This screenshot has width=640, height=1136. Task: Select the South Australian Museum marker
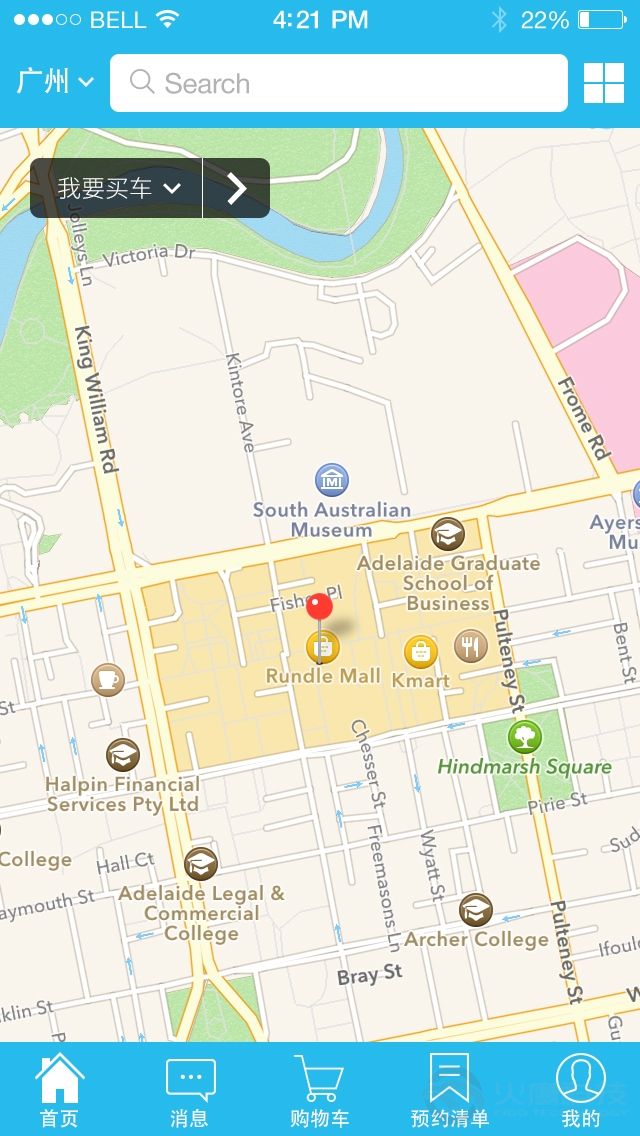pyautogui.click(x=332, y=481)
